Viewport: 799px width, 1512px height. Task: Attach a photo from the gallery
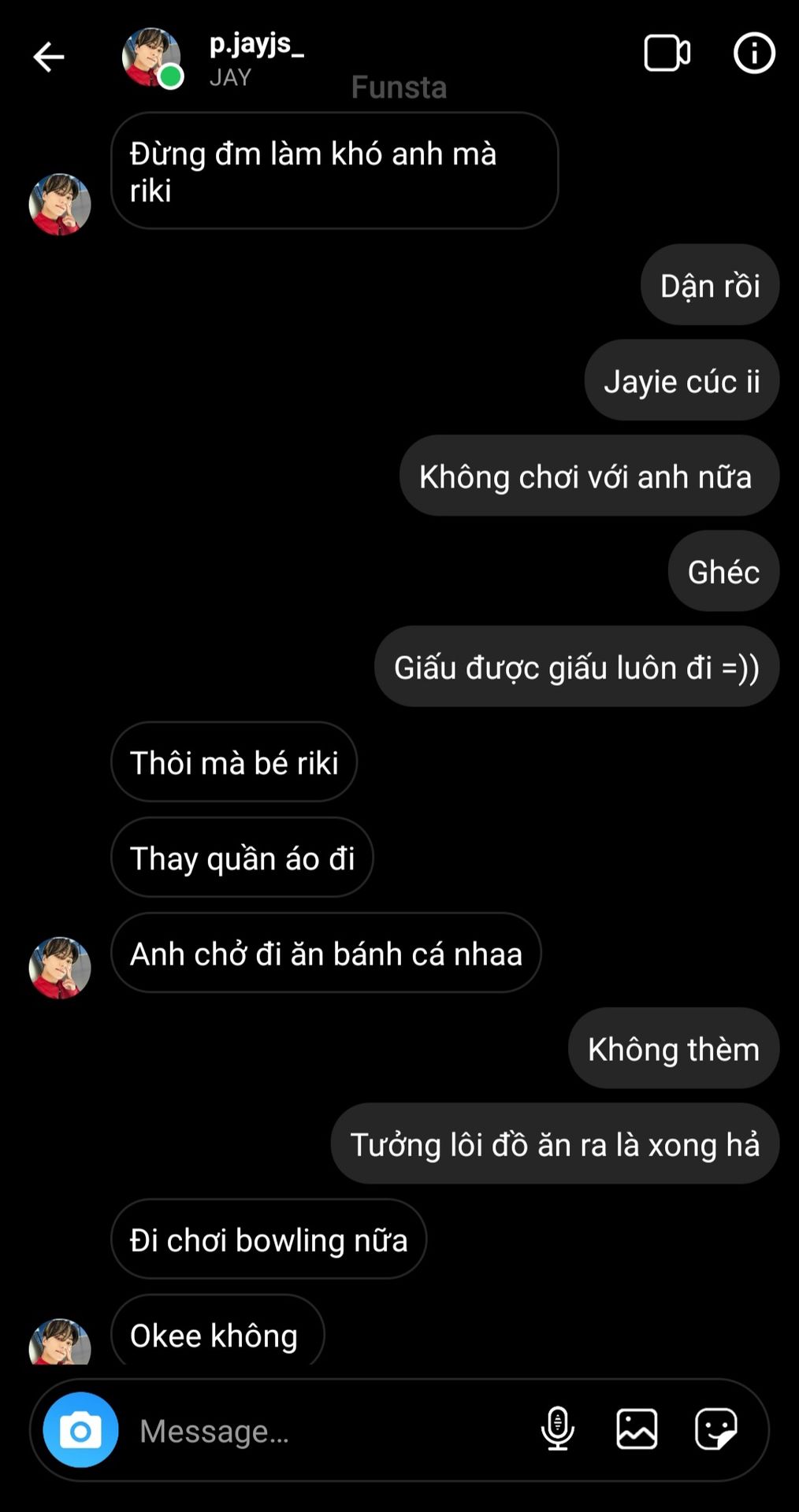click(637, 1429)
